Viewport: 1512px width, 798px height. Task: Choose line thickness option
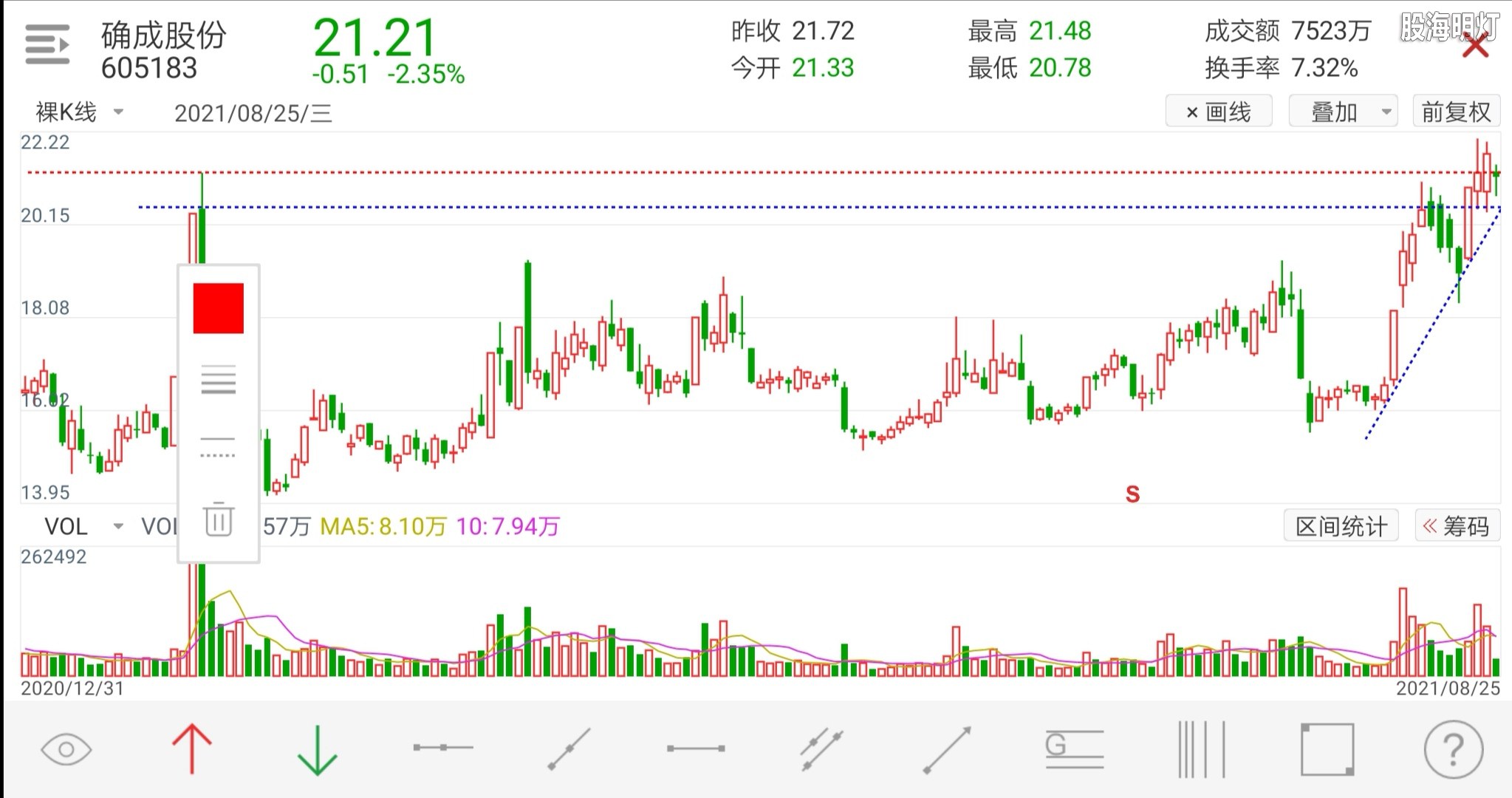(x=218, y=379)
